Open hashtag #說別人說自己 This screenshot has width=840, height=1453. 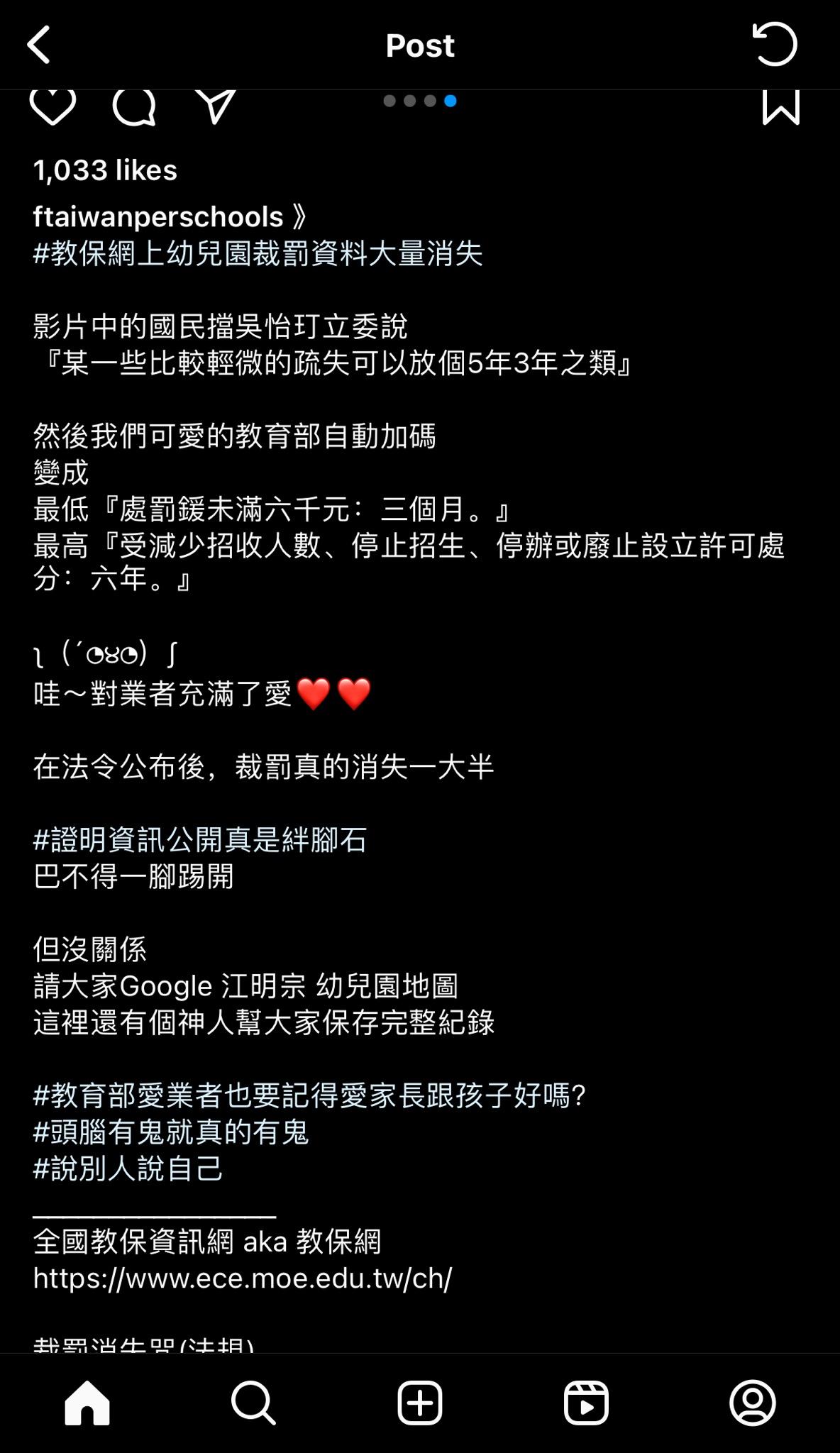128,1169
